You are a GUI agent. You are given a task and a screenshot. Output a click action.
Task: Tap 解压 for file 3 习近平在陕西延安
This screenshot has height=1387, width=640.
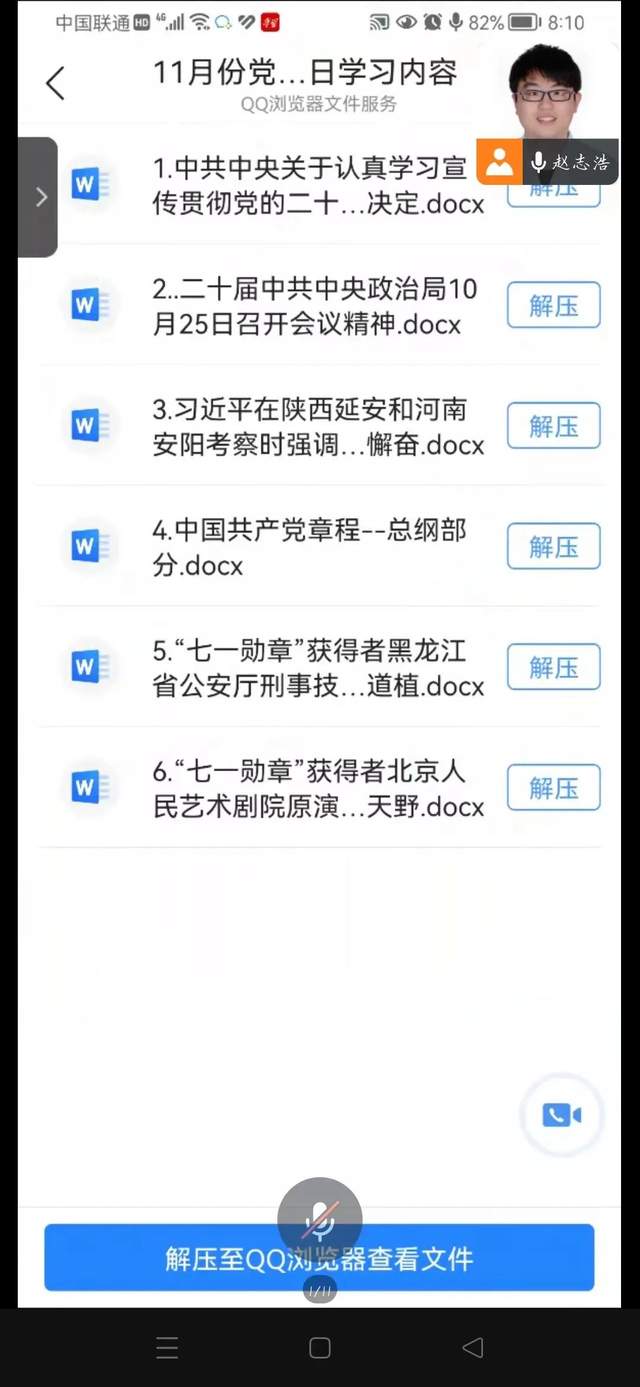553,426
